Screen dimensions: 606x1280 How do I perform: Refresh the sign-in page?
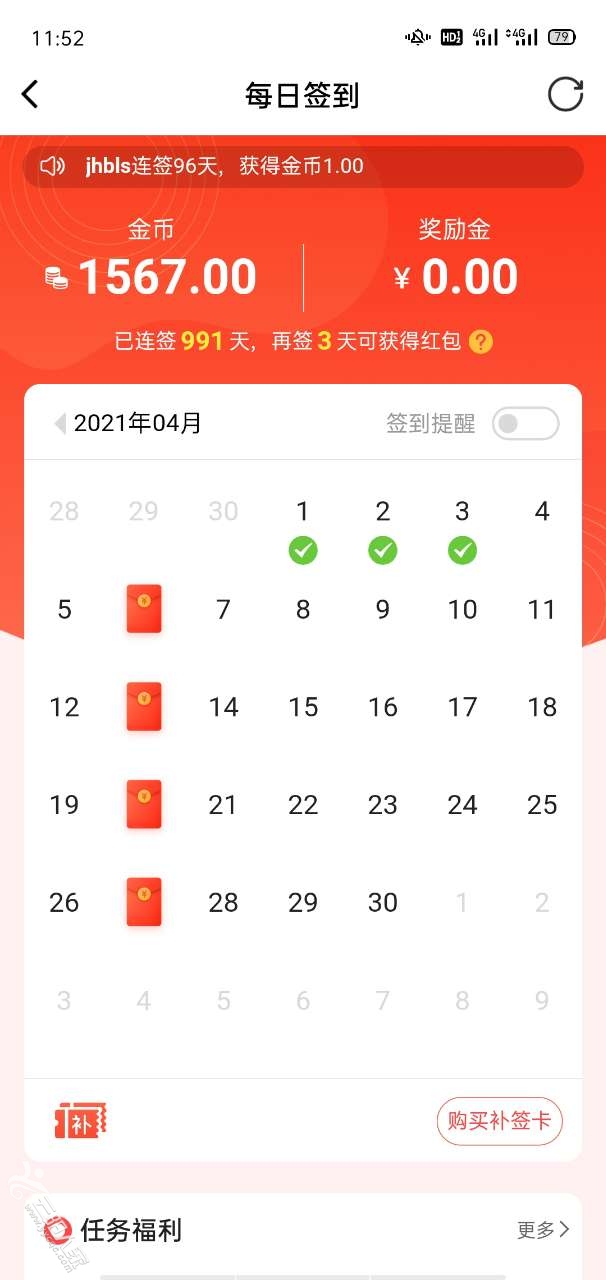pos(565,95)
